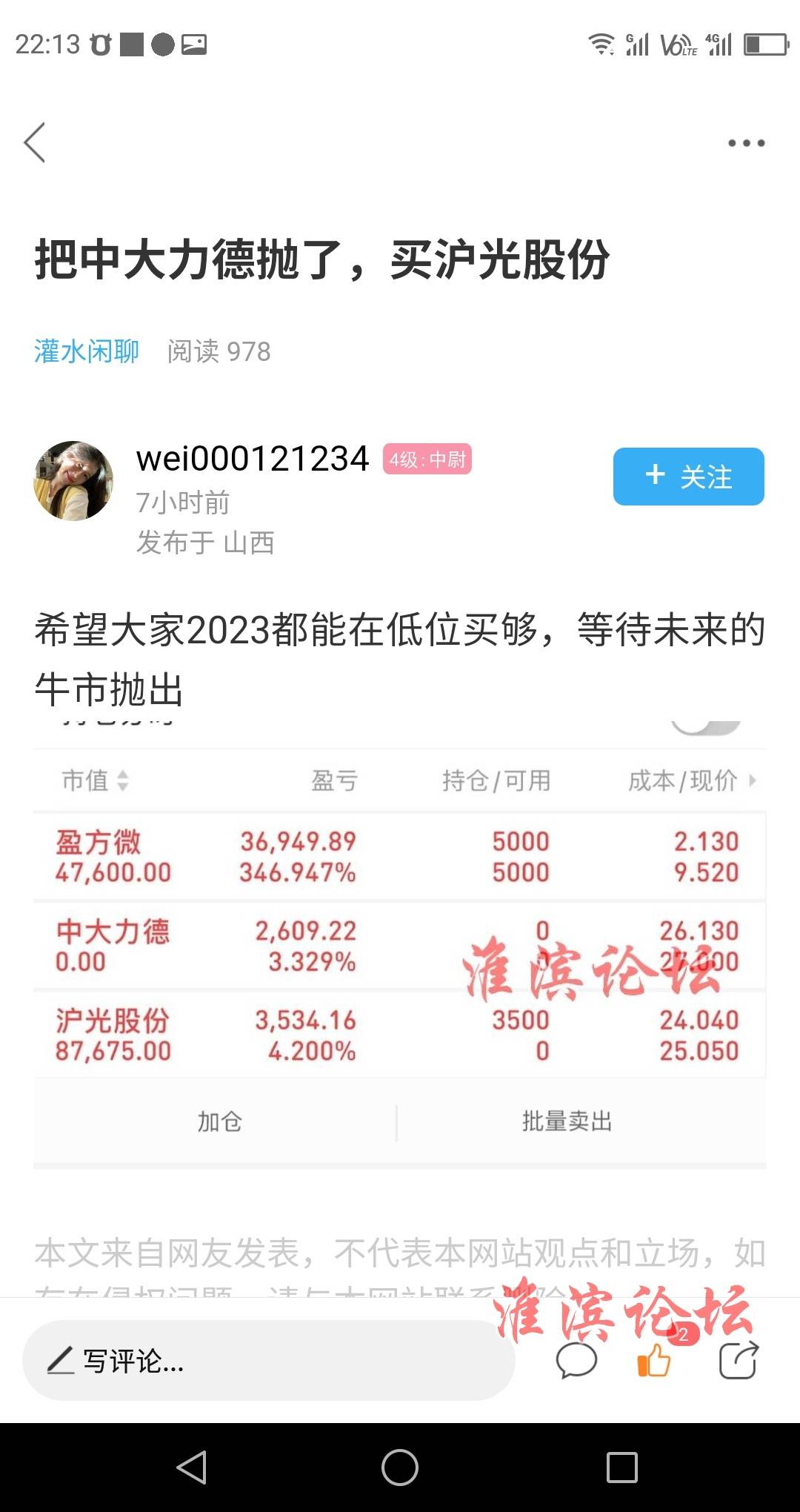
Task: Return with the system back button
Action: pyautogui.click(x=192, y=1468)
